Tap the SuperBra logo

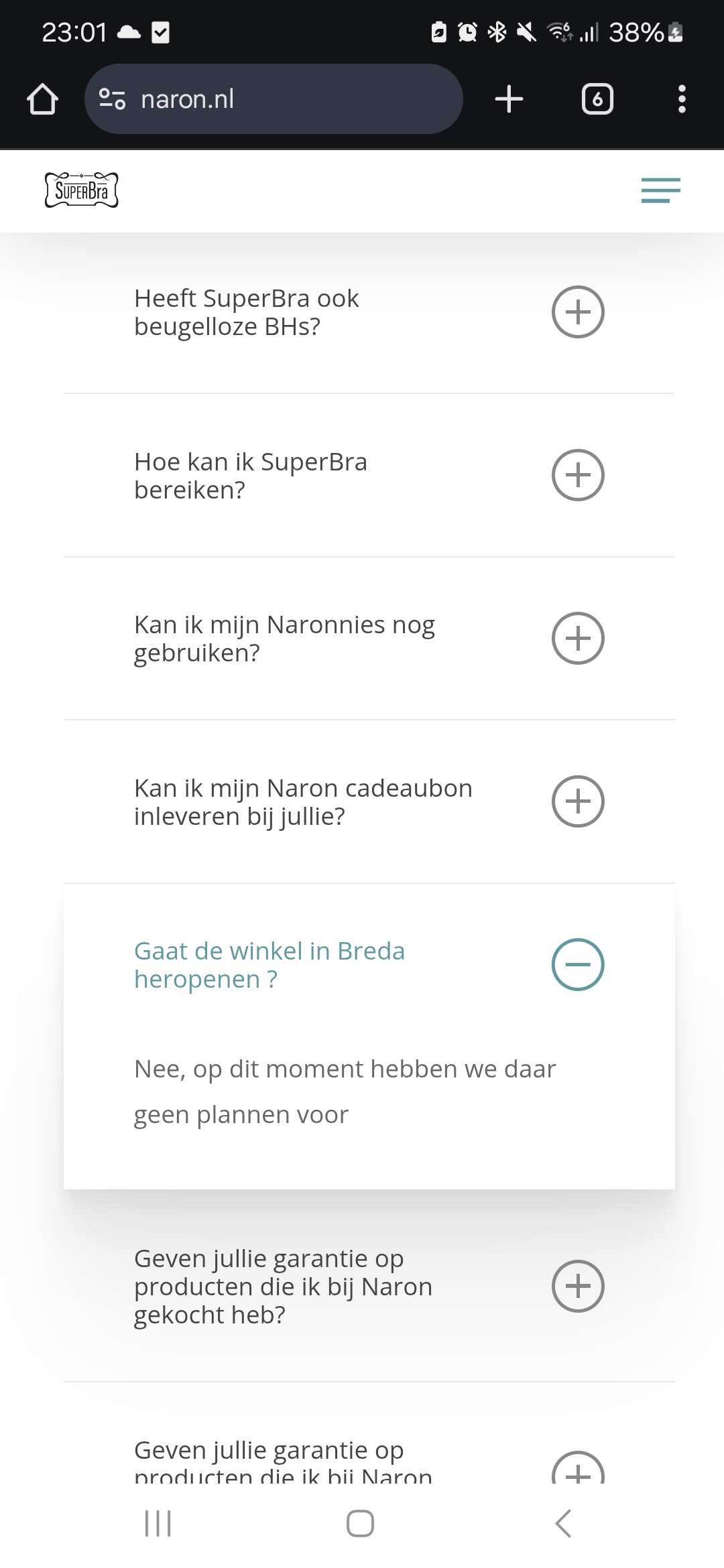pos(81,190)
